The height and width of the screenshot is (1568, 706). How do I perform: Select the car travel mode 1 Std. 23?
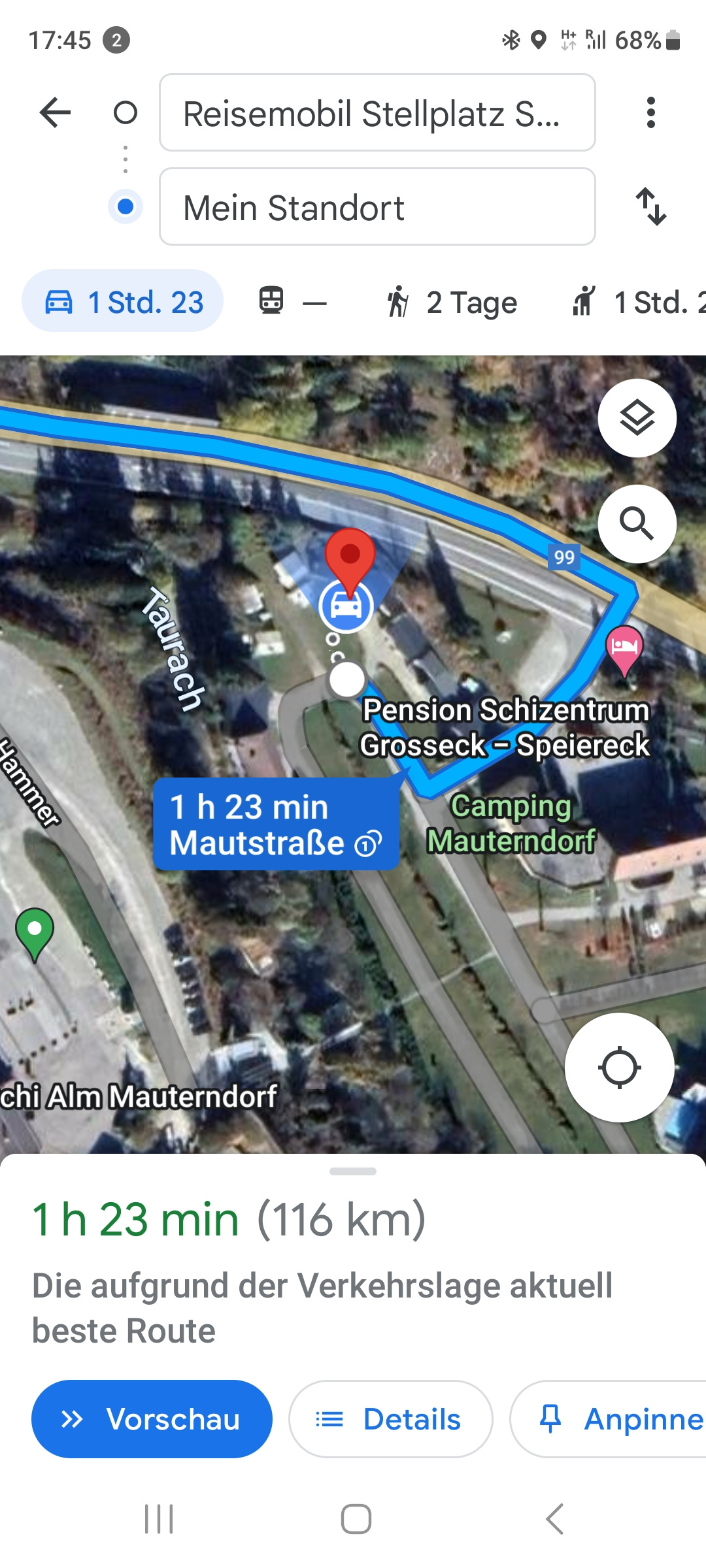123,301
